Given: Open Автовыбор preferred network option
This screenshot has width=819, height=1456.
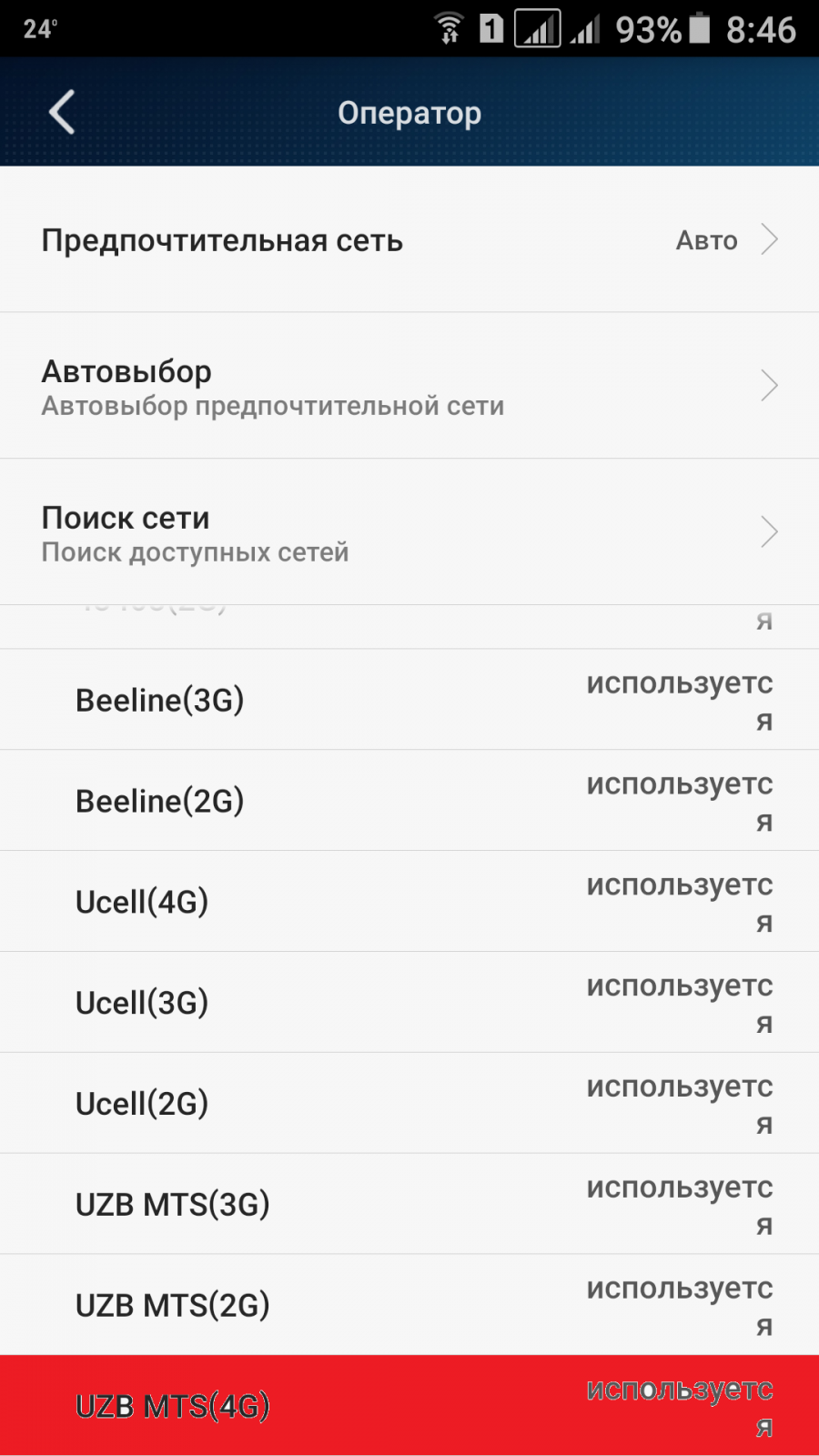Looking at the screenshot, I should click(409, 387).
